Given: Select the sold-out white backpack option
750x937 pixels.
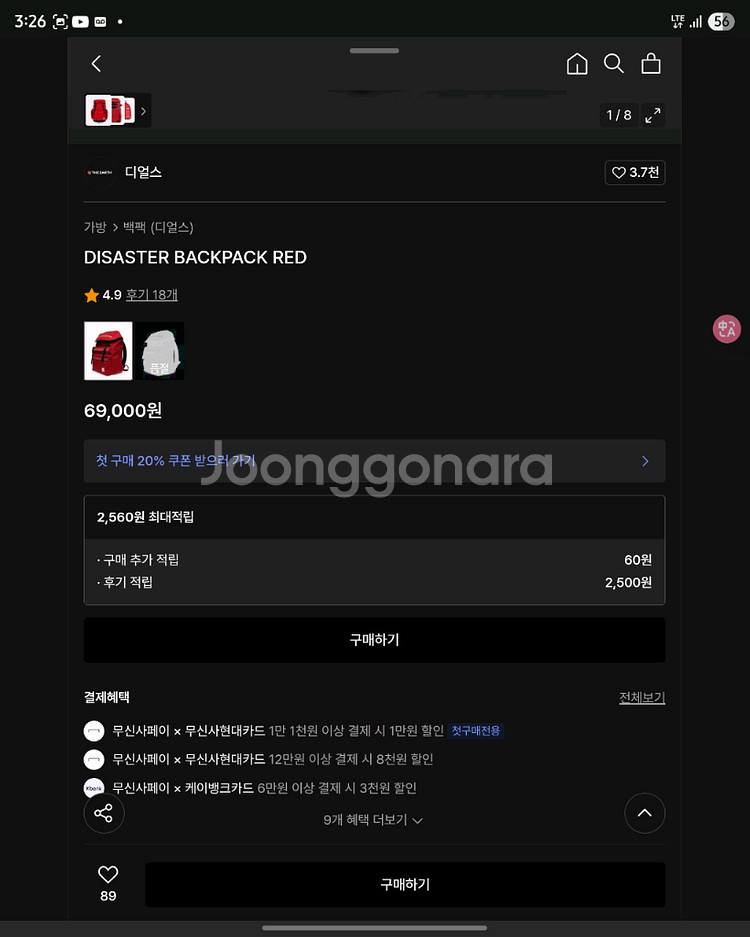Looking at the screenshot, I should click(x=160, y=351).
